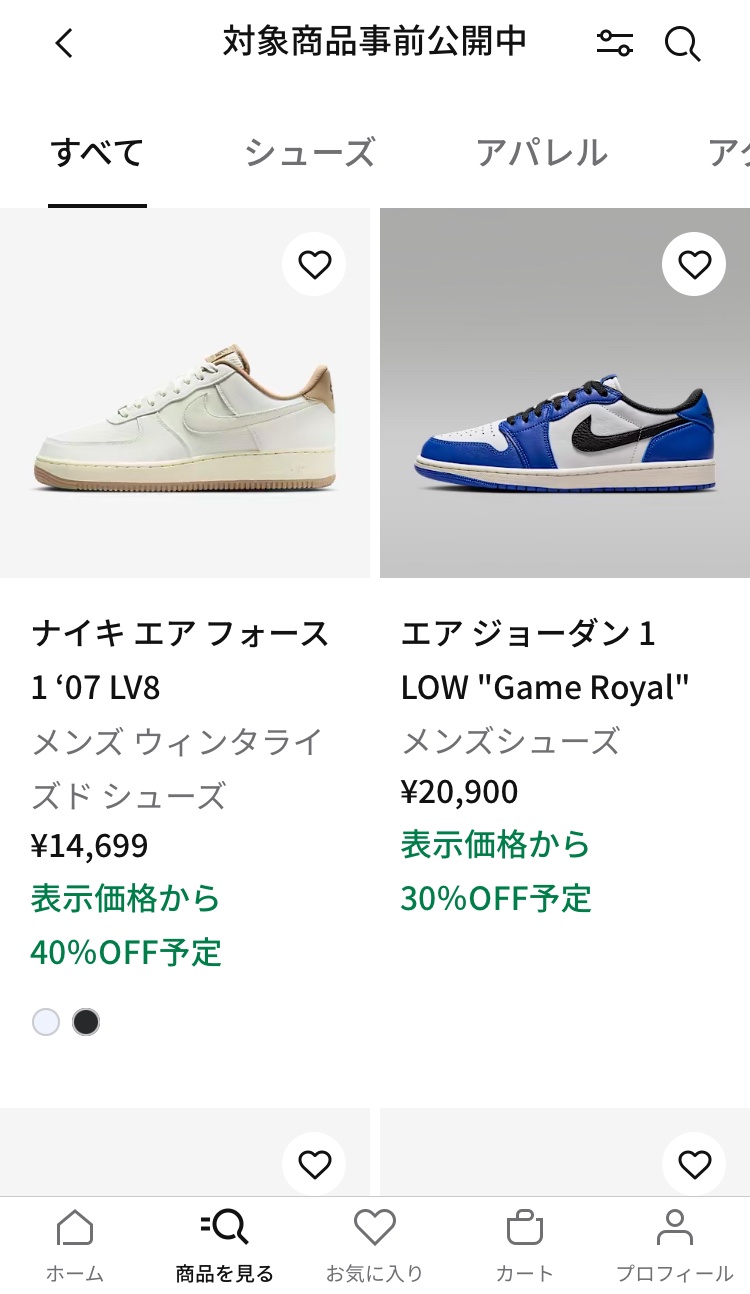The width and height of the screenshot is (750, 1294).
Task: Go to the ホーム tab
Action: point(75,1244)
